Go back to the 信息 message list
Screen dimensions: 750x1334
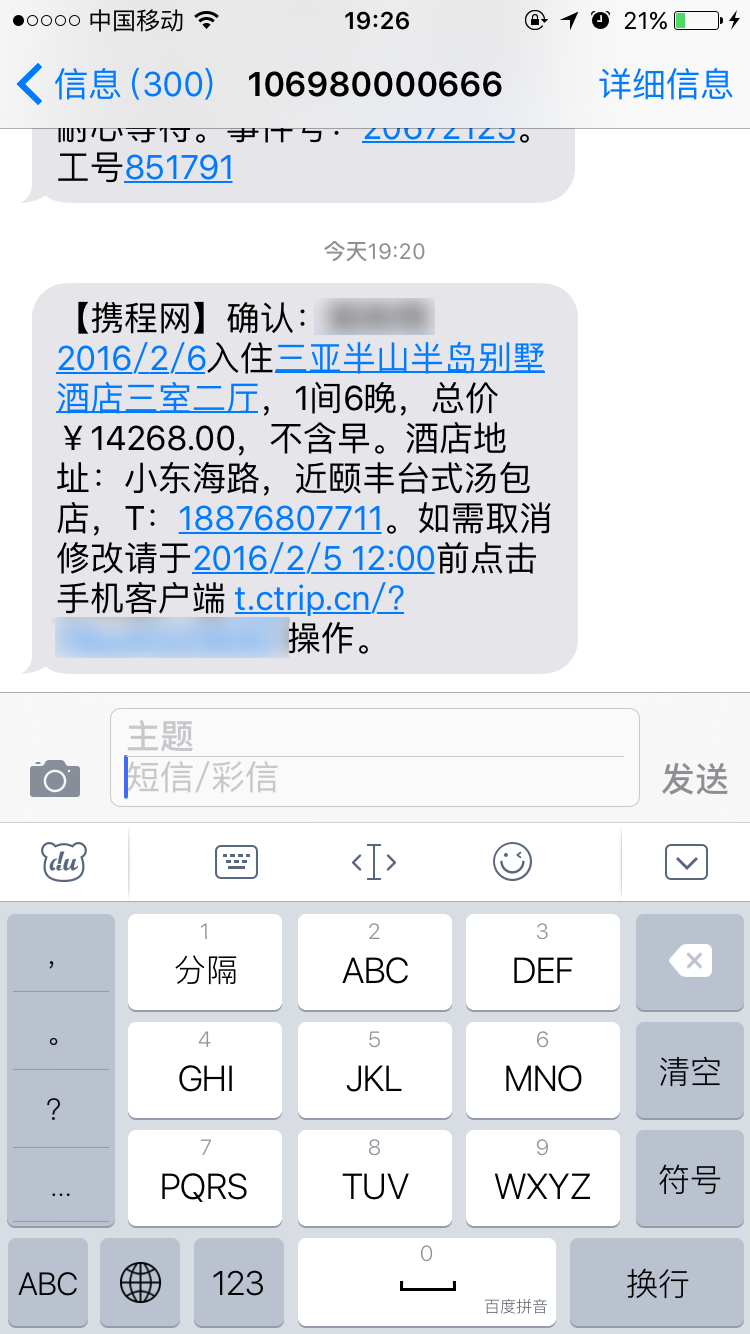(115, 84)
